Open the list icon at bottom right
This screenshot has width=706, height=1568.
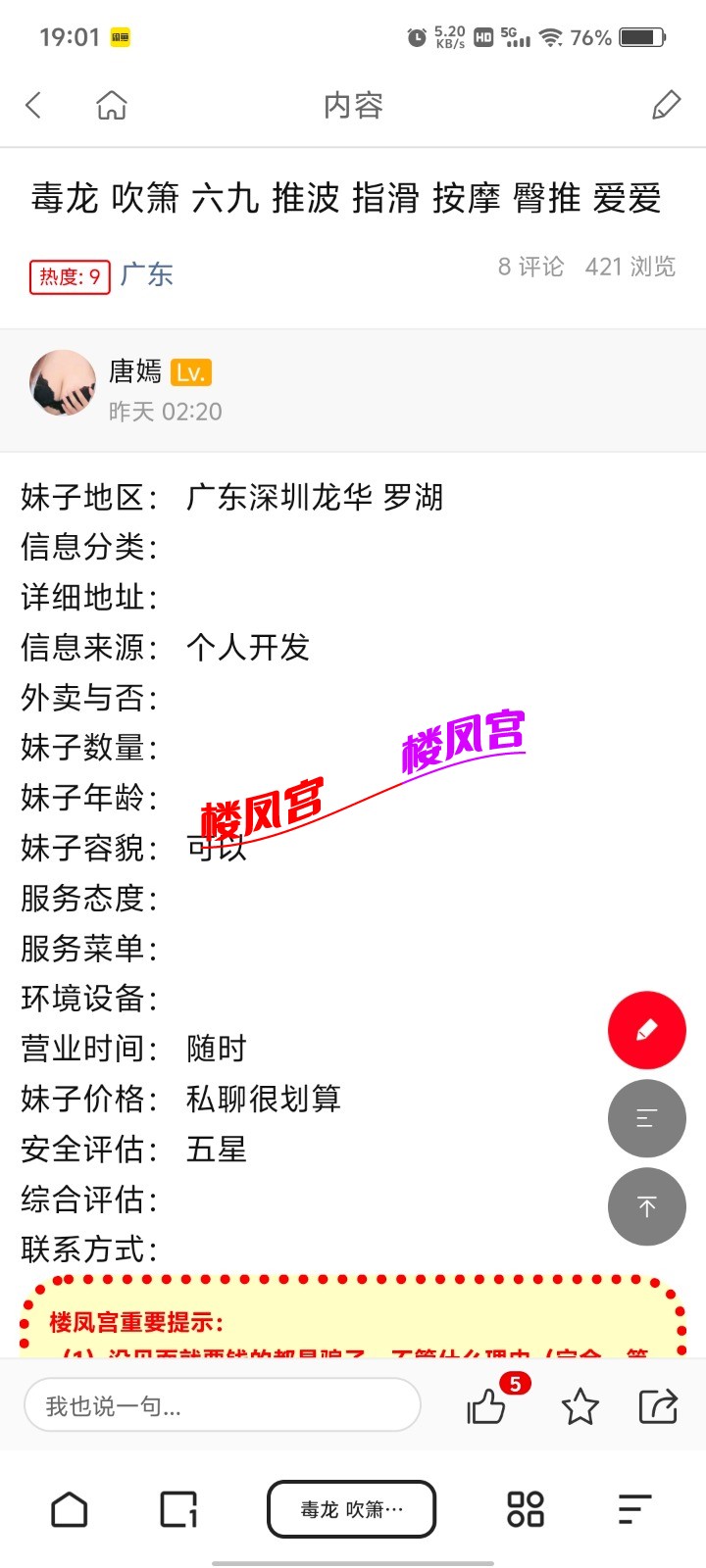point(633,1509)
